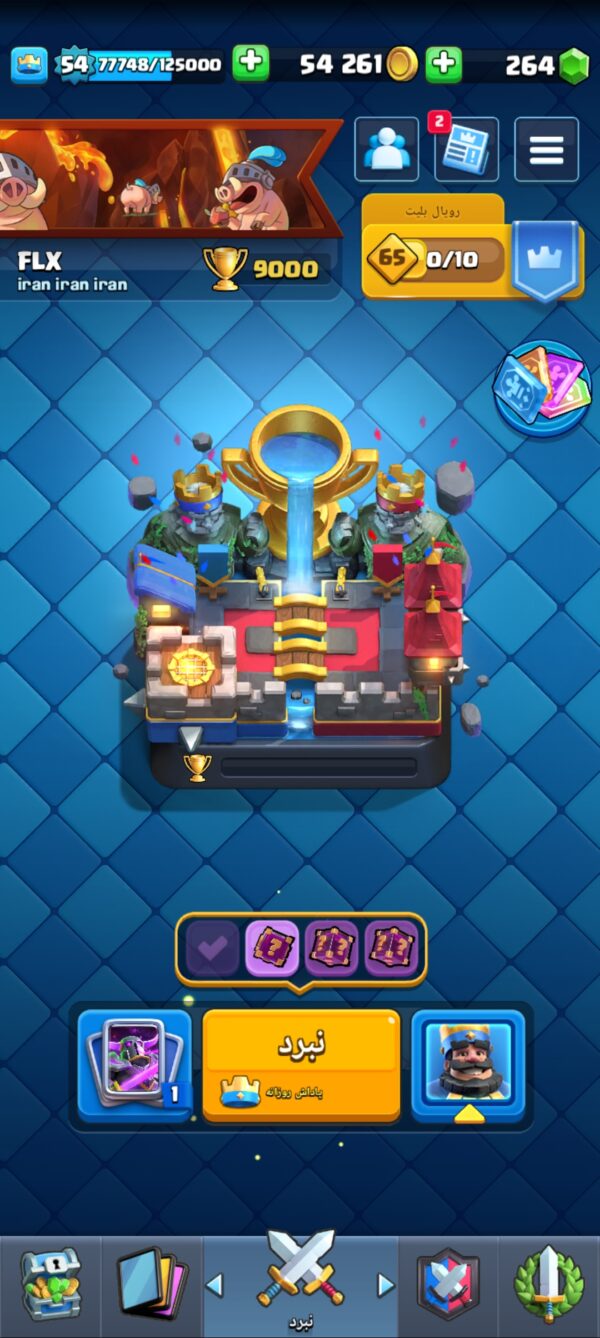Open the trophy road 9000 display

click(263, 268)
